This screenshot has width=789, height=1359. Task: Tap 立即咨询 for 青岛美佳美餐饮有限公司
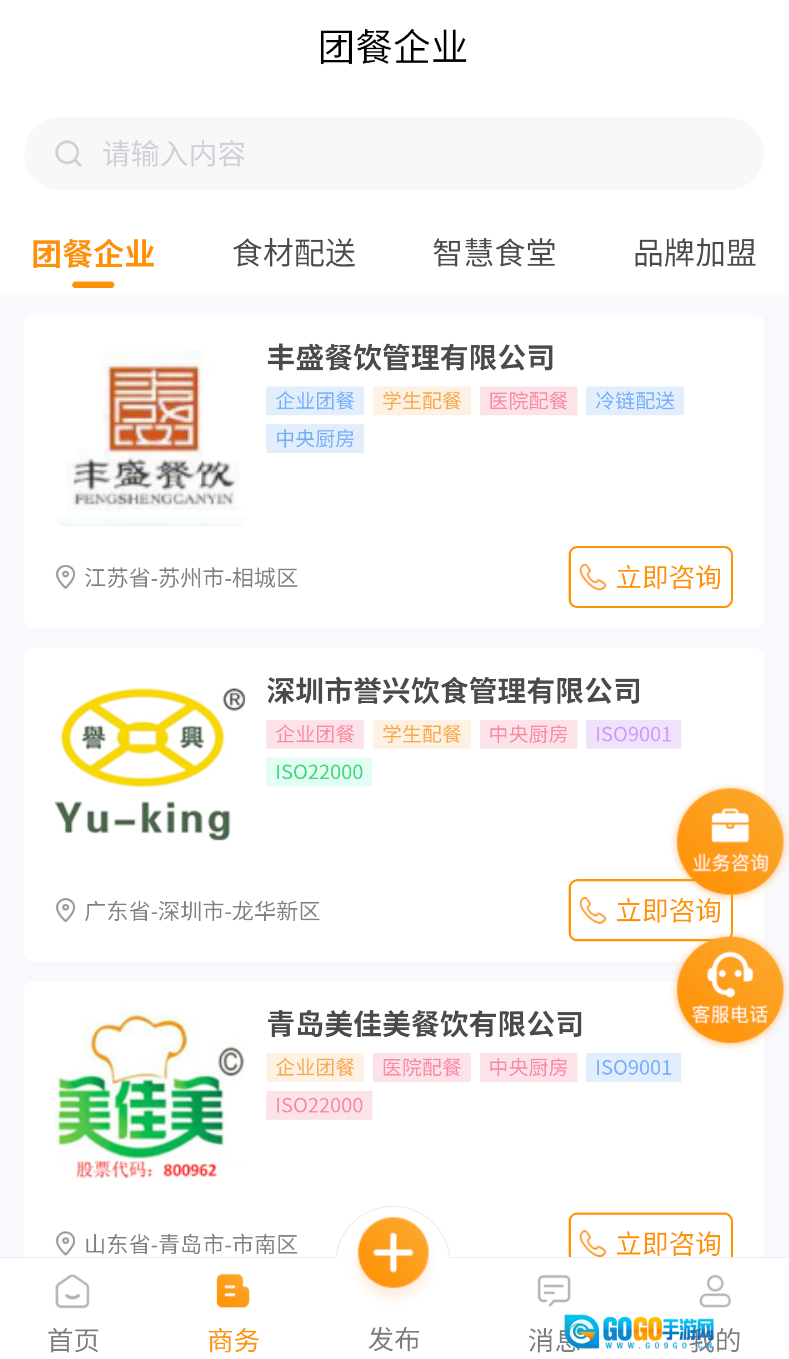coord(651,1238)
